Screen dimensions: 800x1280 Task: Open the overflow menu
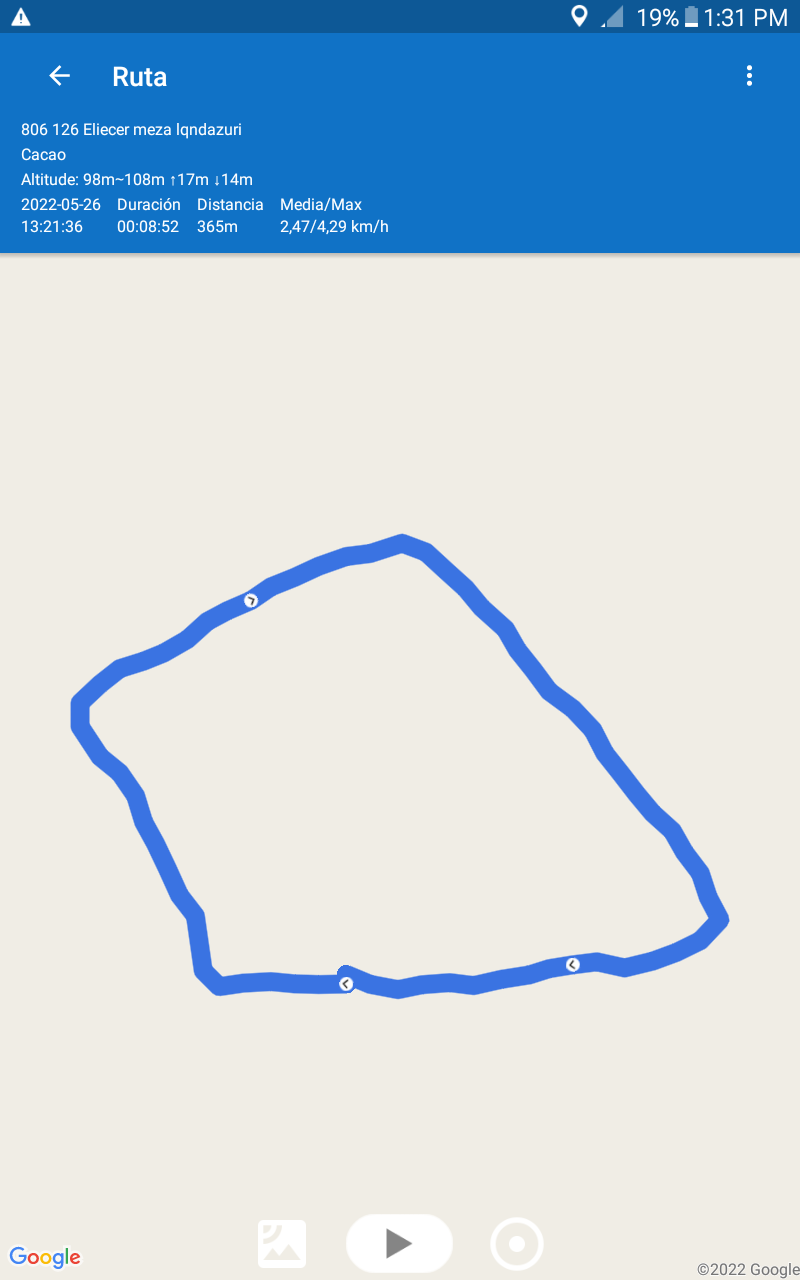point(749,76)
